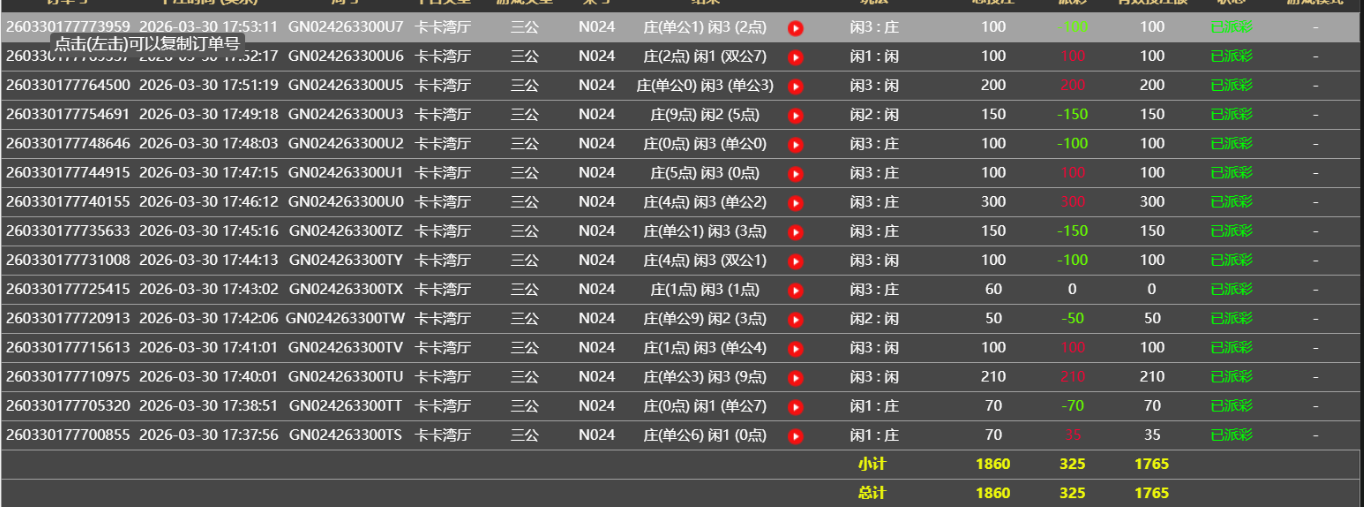Copy order number 260330177700855
This screenshot has width=1364, height=507.
[x=68, y=435]
